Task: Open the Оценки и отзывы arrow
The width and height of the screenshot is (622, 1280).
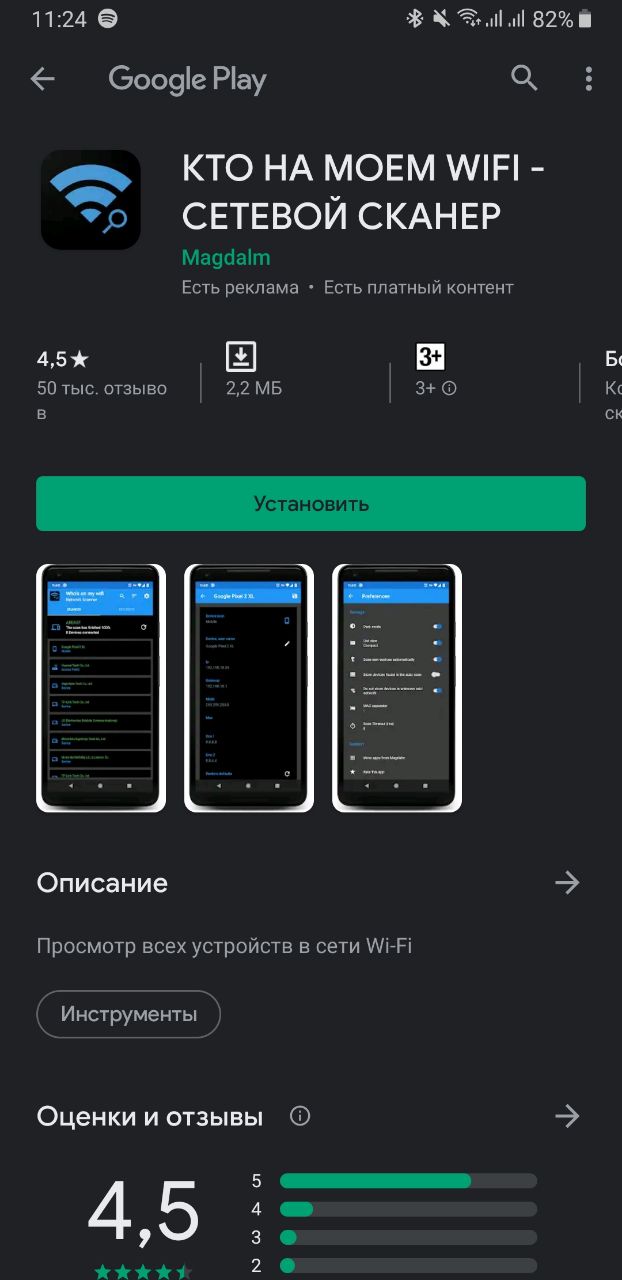Action: (567, 1116)
